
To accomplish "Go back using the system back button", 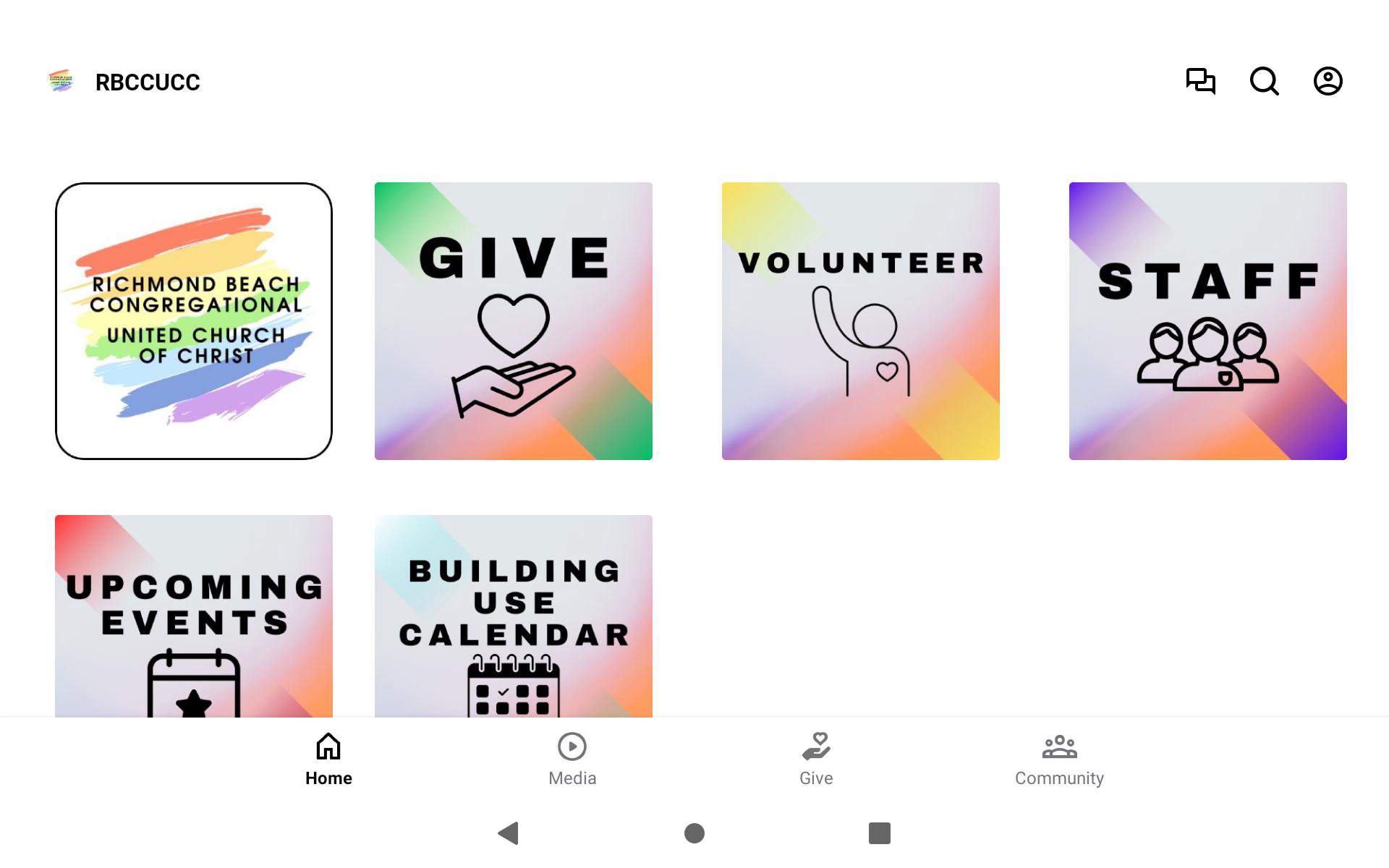I will [509, 833].
